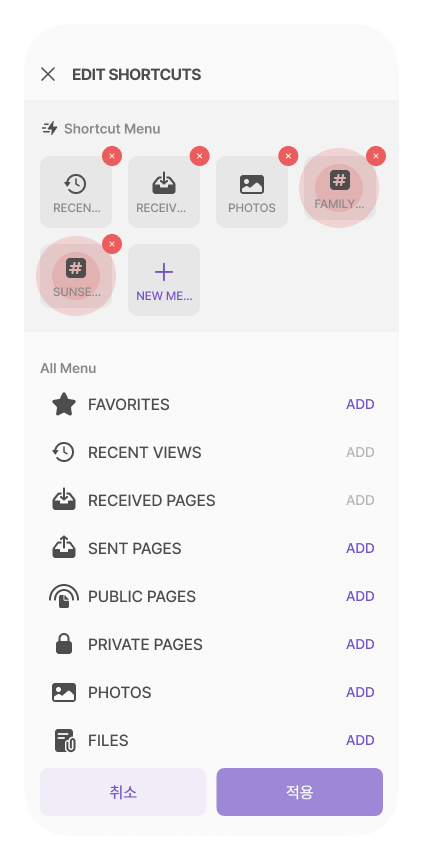Remove the Received shortcut tile
The height and width of the screenshot is (860, 423).
(200, 156)
